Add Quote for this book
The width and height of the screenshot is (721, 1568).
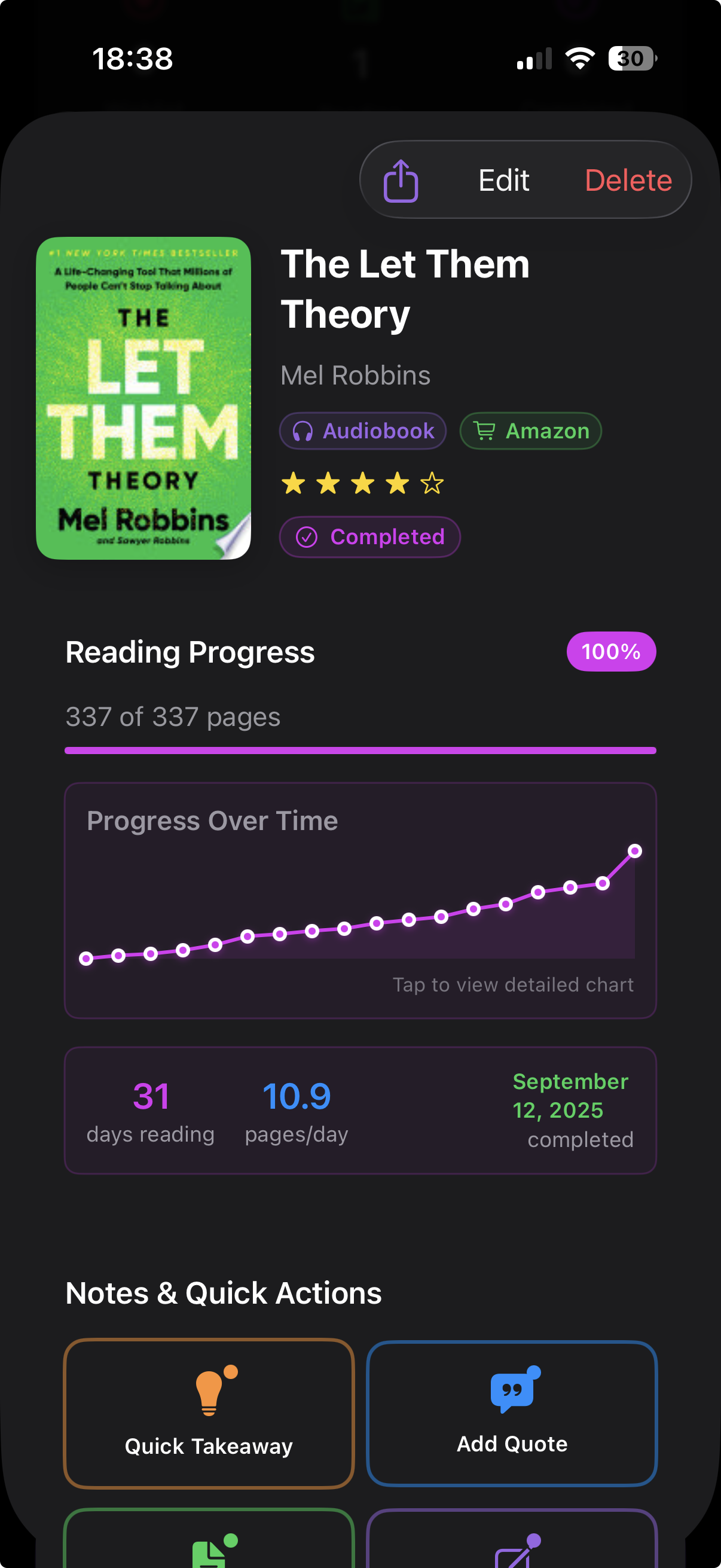(512, 1413)
